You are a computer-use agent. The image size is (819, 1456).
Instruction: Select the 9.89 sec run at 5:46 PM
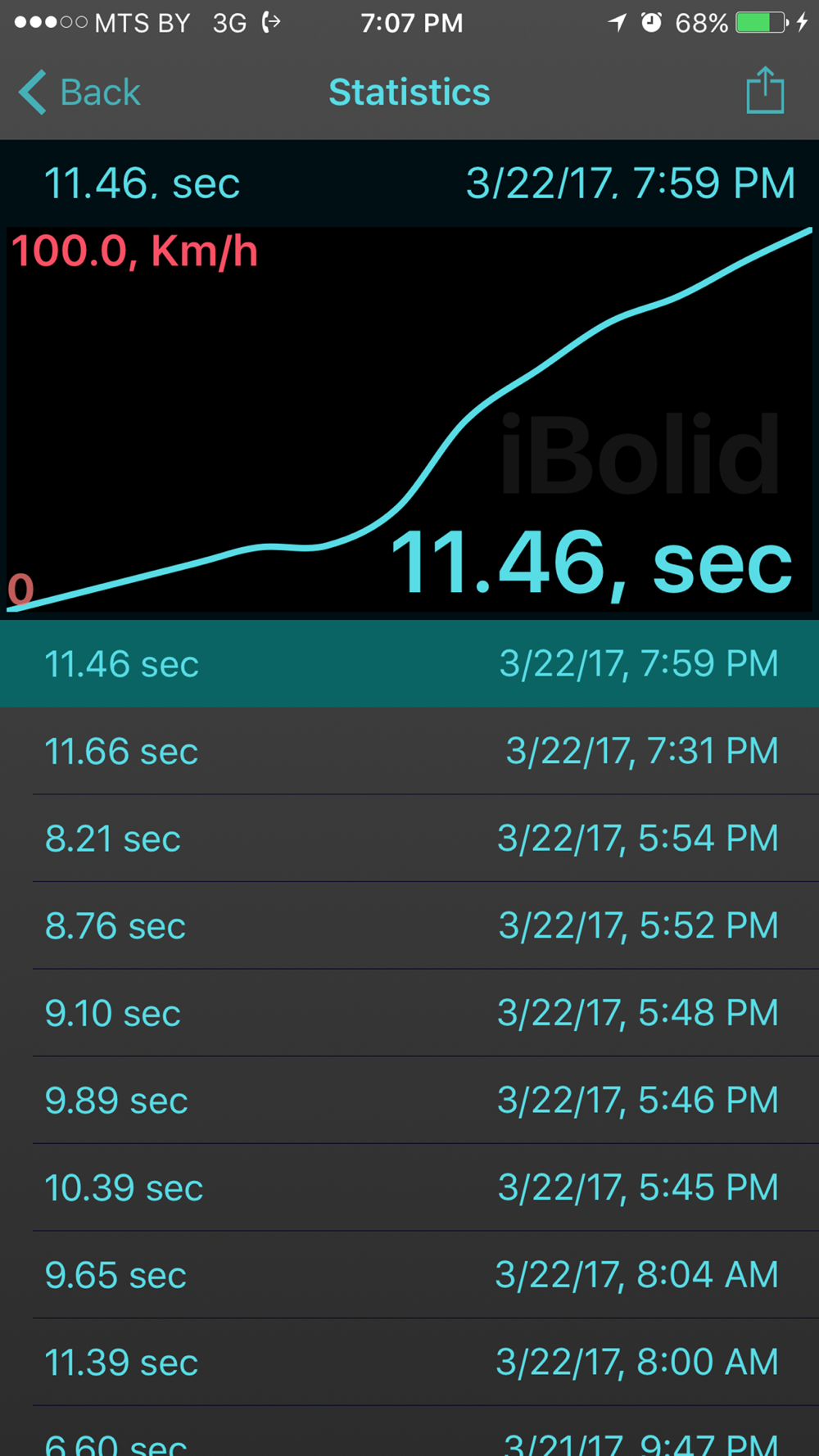(x=409, y=1101)
